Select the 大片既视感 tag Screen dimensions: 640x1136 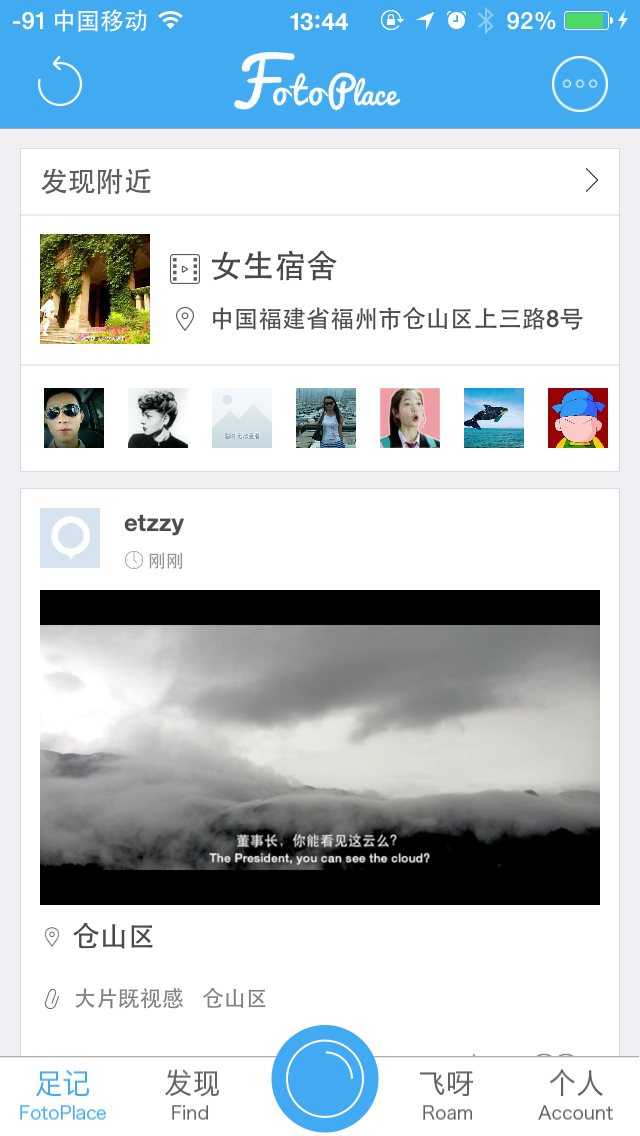coord(129,999)
